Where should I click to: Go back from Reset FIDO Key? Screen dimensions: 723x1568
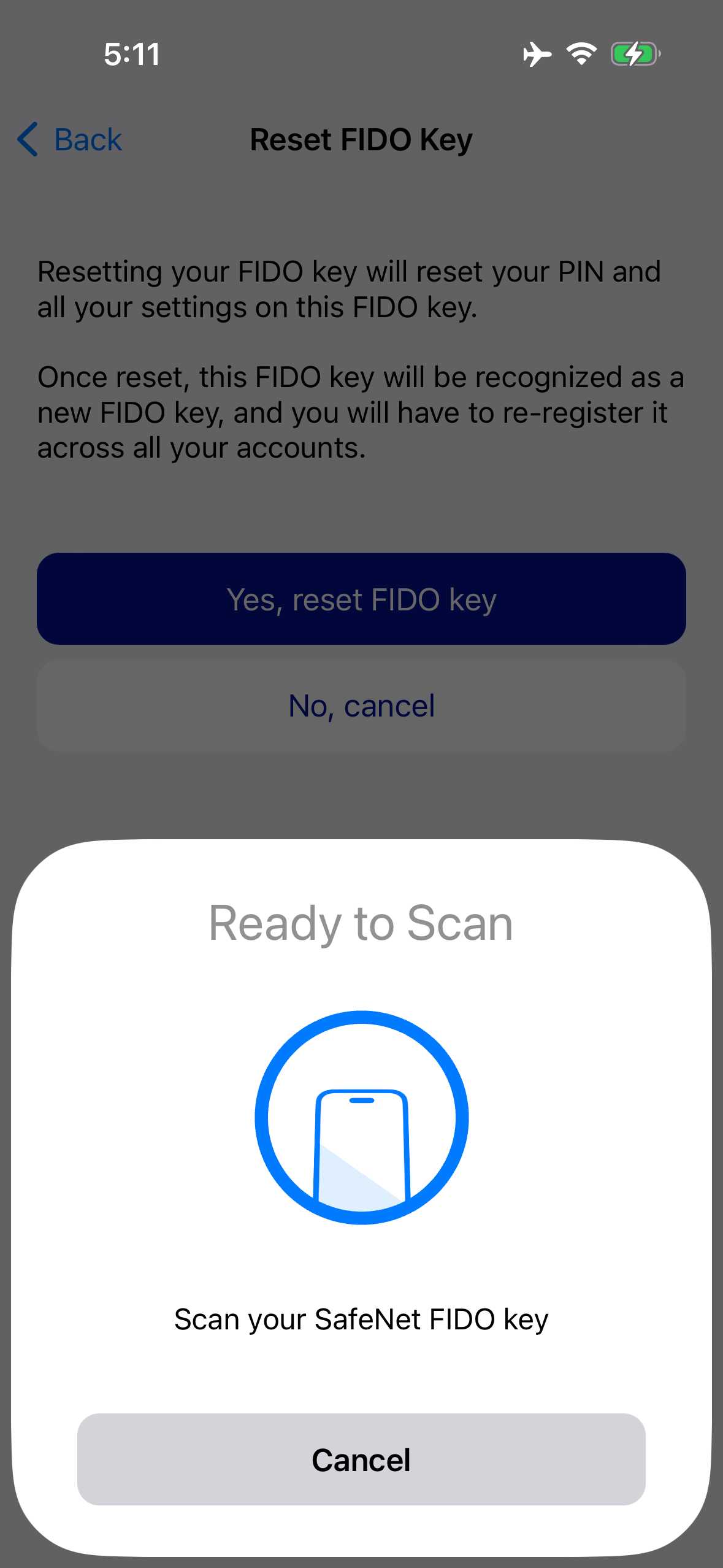coord(70,140)
